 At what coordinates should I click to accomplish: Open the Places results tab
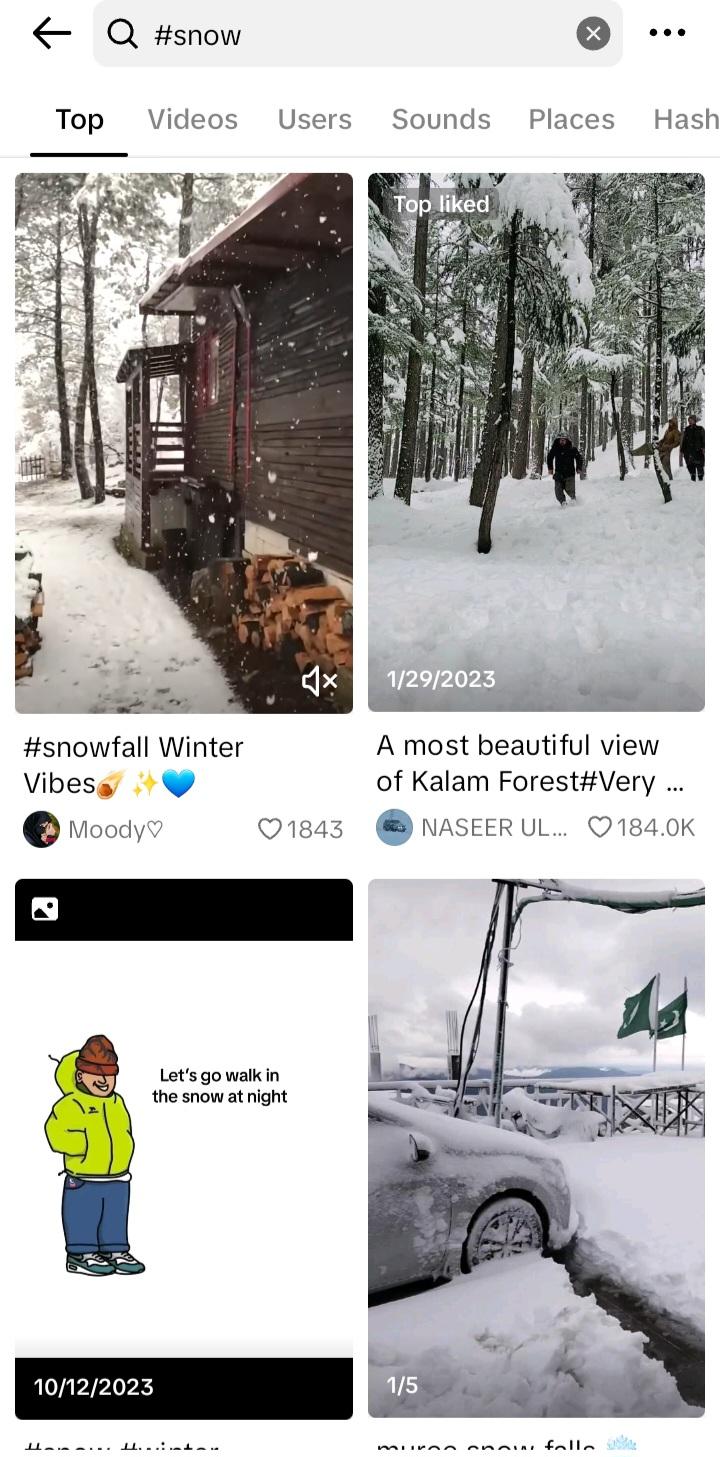[x=571, y=119]
